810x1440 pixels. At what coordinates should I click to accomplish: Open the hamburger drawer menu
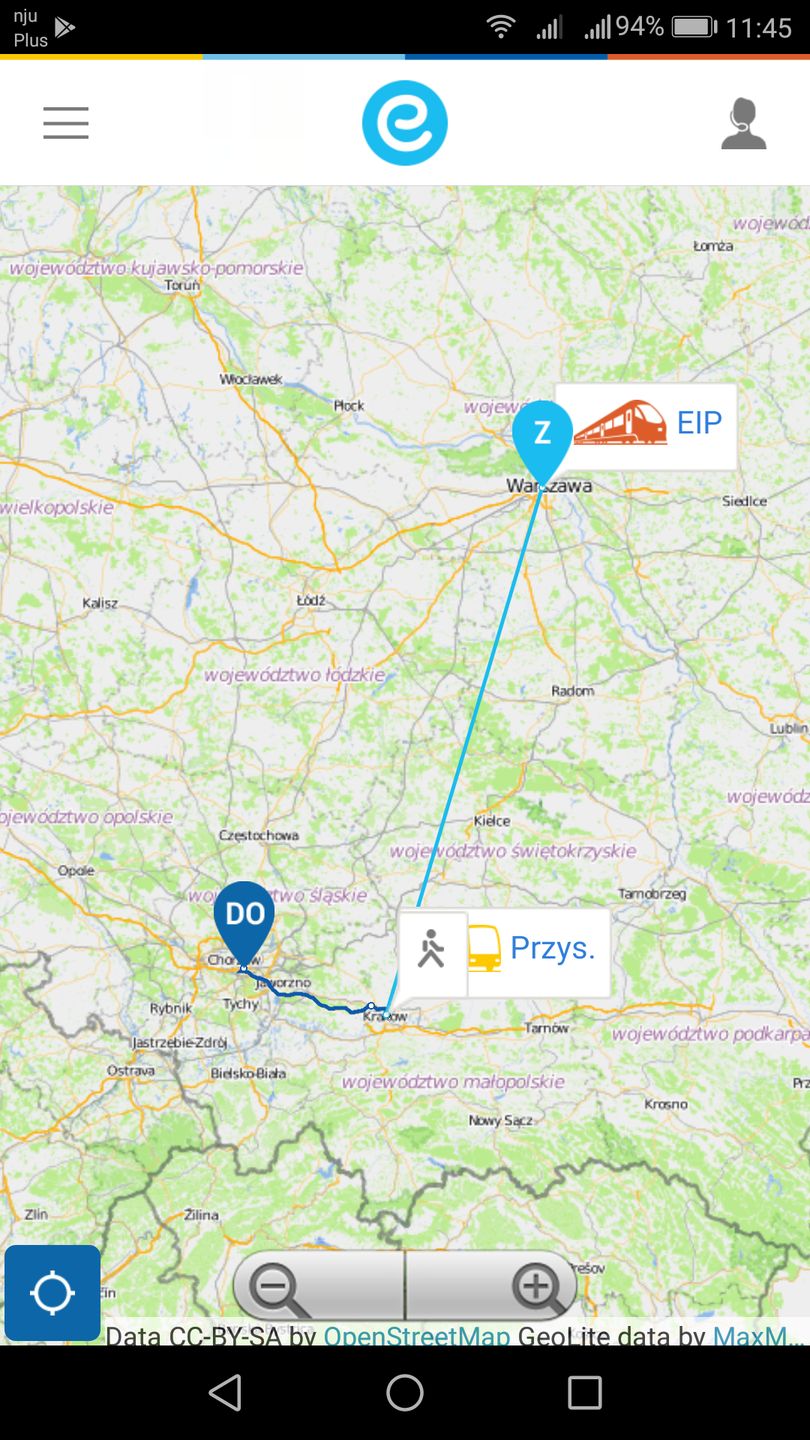point(66,123)
